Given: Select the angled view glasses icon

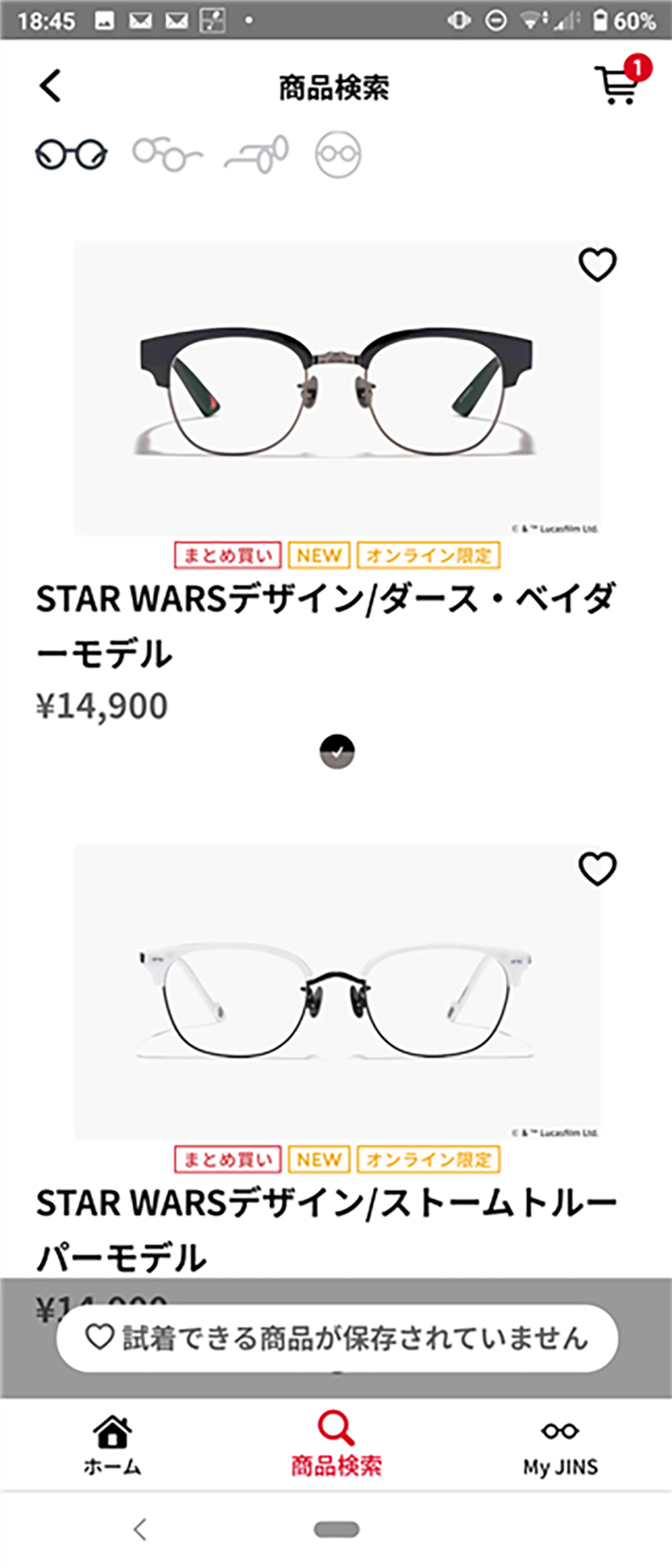Looking at the screenshot, I should pyautogui.click(x=167, y=154).
